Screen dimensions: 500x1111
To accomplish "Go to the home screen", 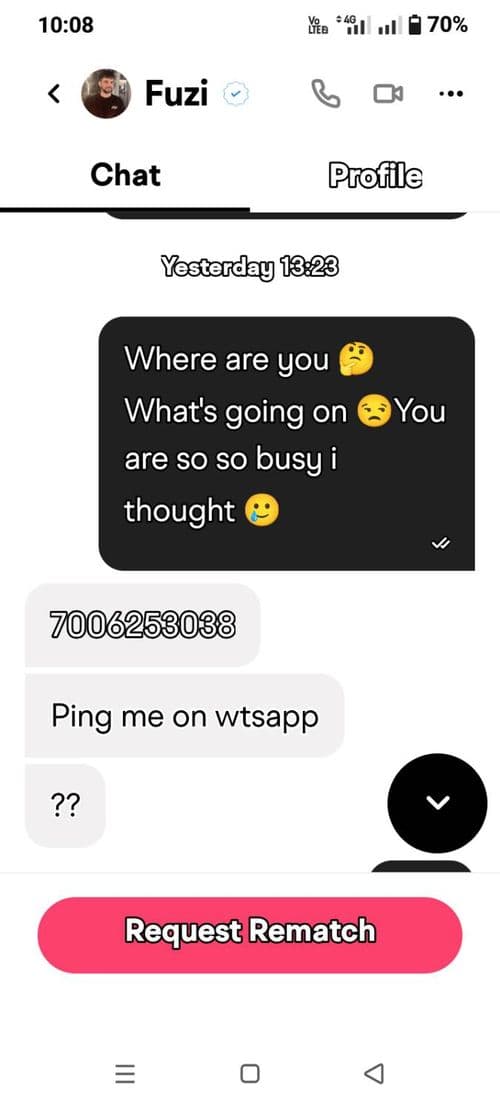I will pos(250,1073).
